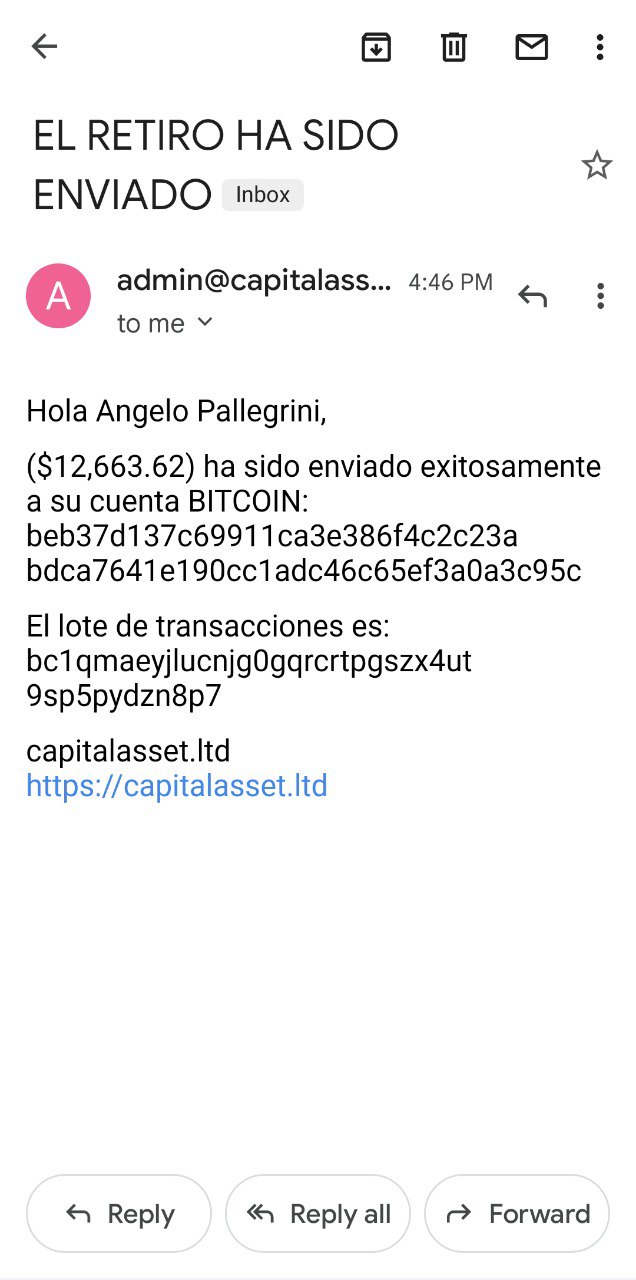Expand recipient details next to "to me"

point(204,323)
